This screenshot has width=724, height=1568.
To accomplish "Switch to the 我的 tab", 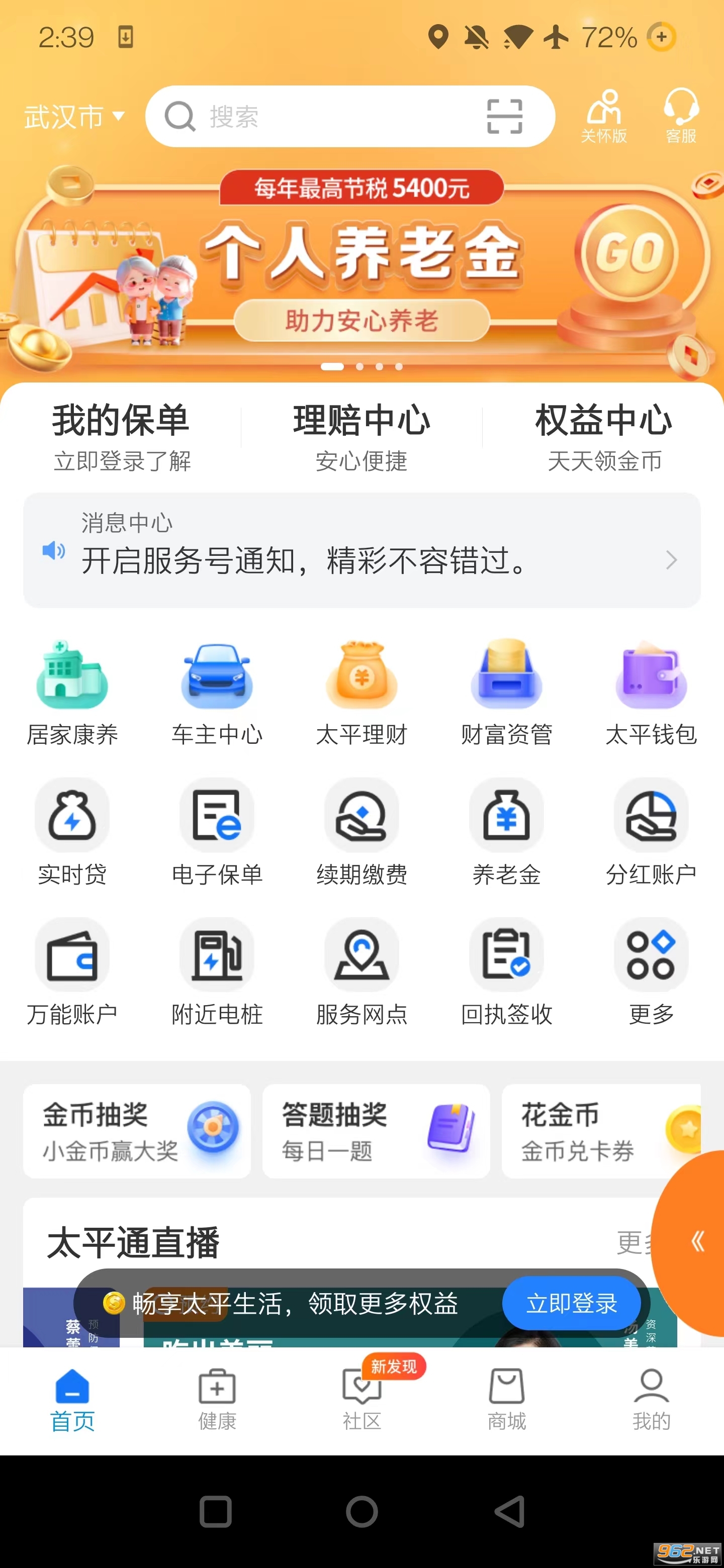I will pyautogui.click(x=651, y=1398).
